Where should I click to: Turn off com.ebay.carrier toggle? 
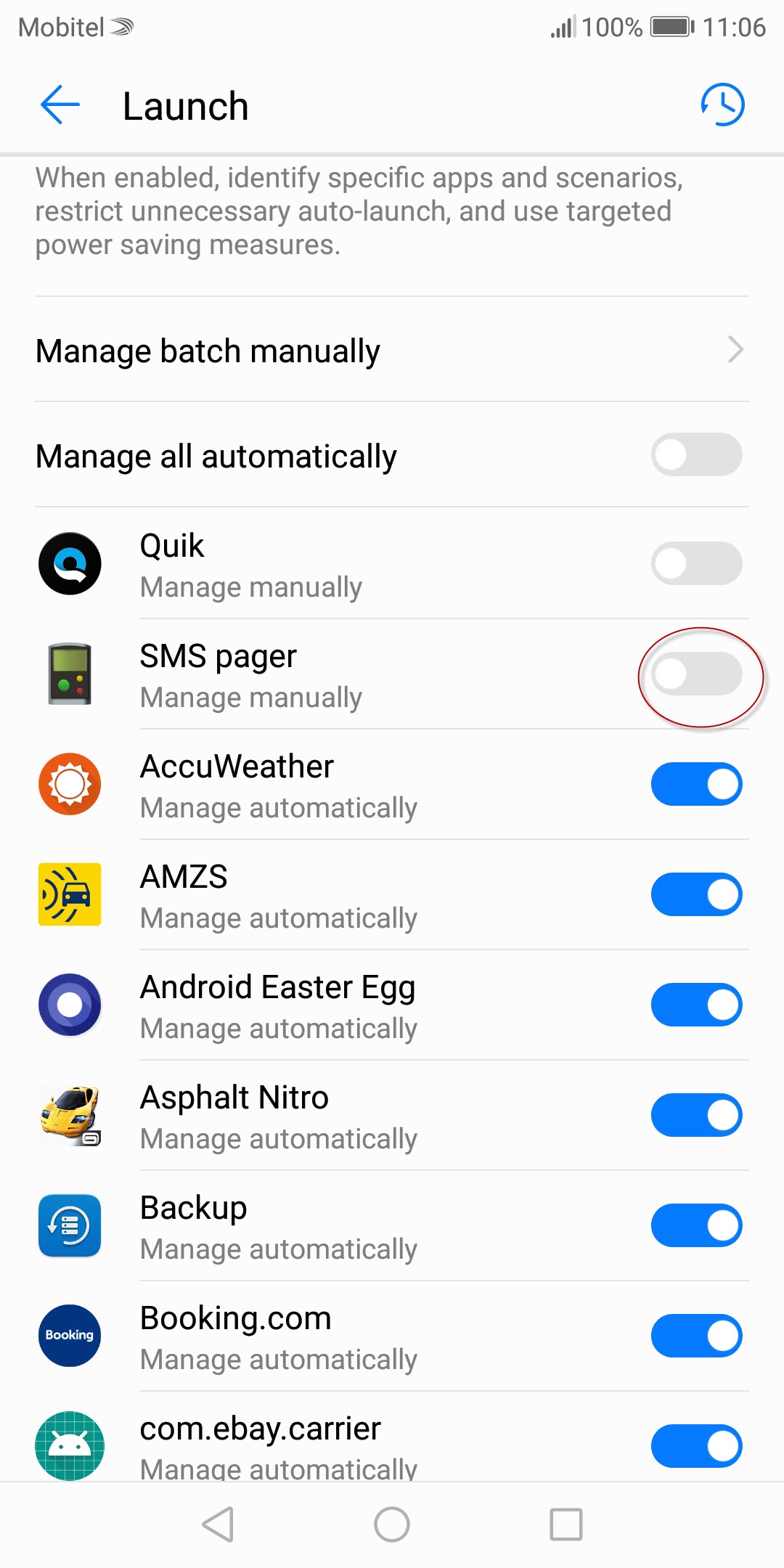697,1446
